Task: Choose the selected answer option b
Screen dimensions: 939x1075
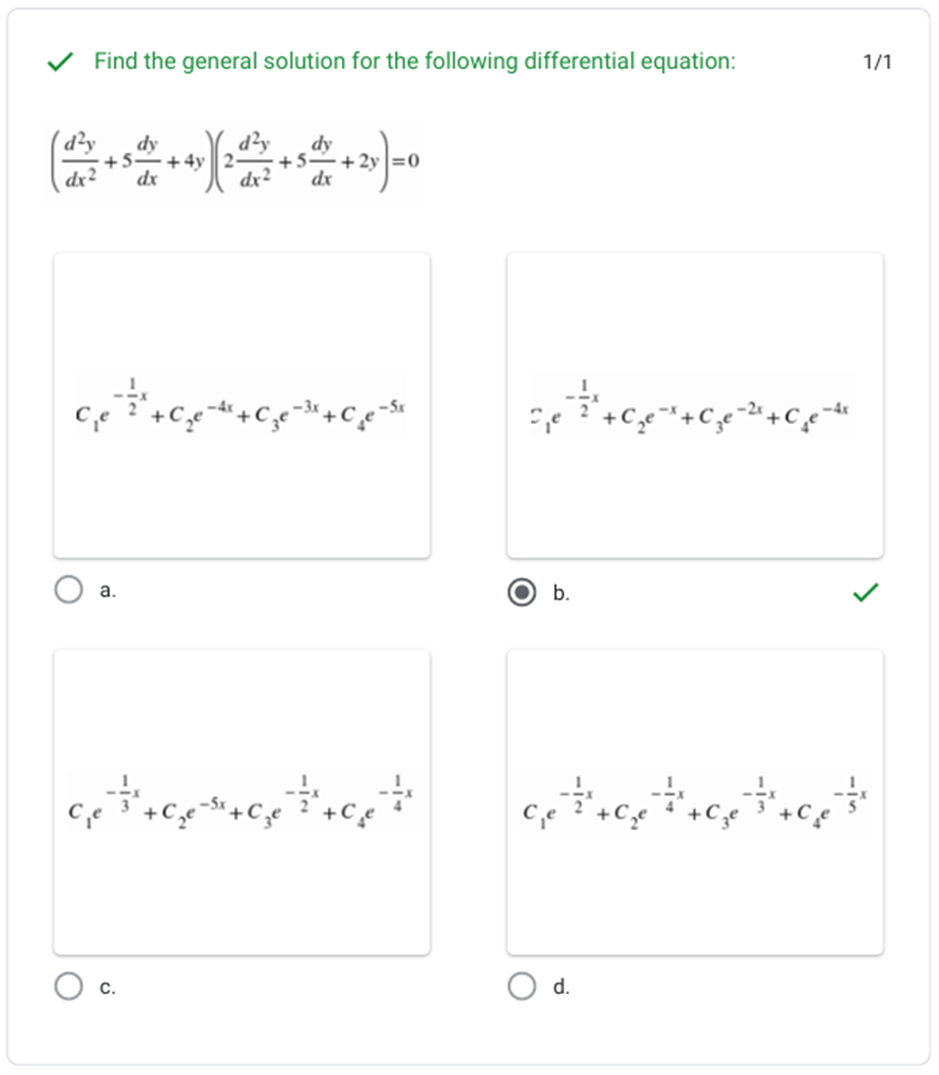Action: click(x=521, y=593)
